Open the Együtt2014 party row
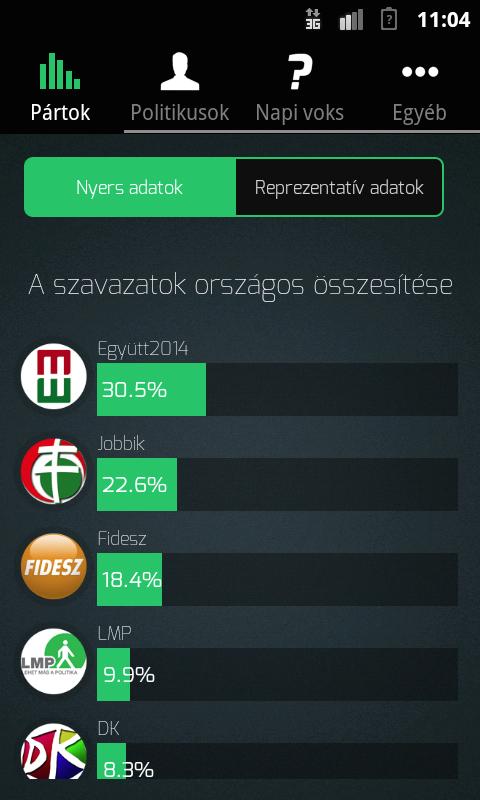480x800 pixels. point(239,377)
